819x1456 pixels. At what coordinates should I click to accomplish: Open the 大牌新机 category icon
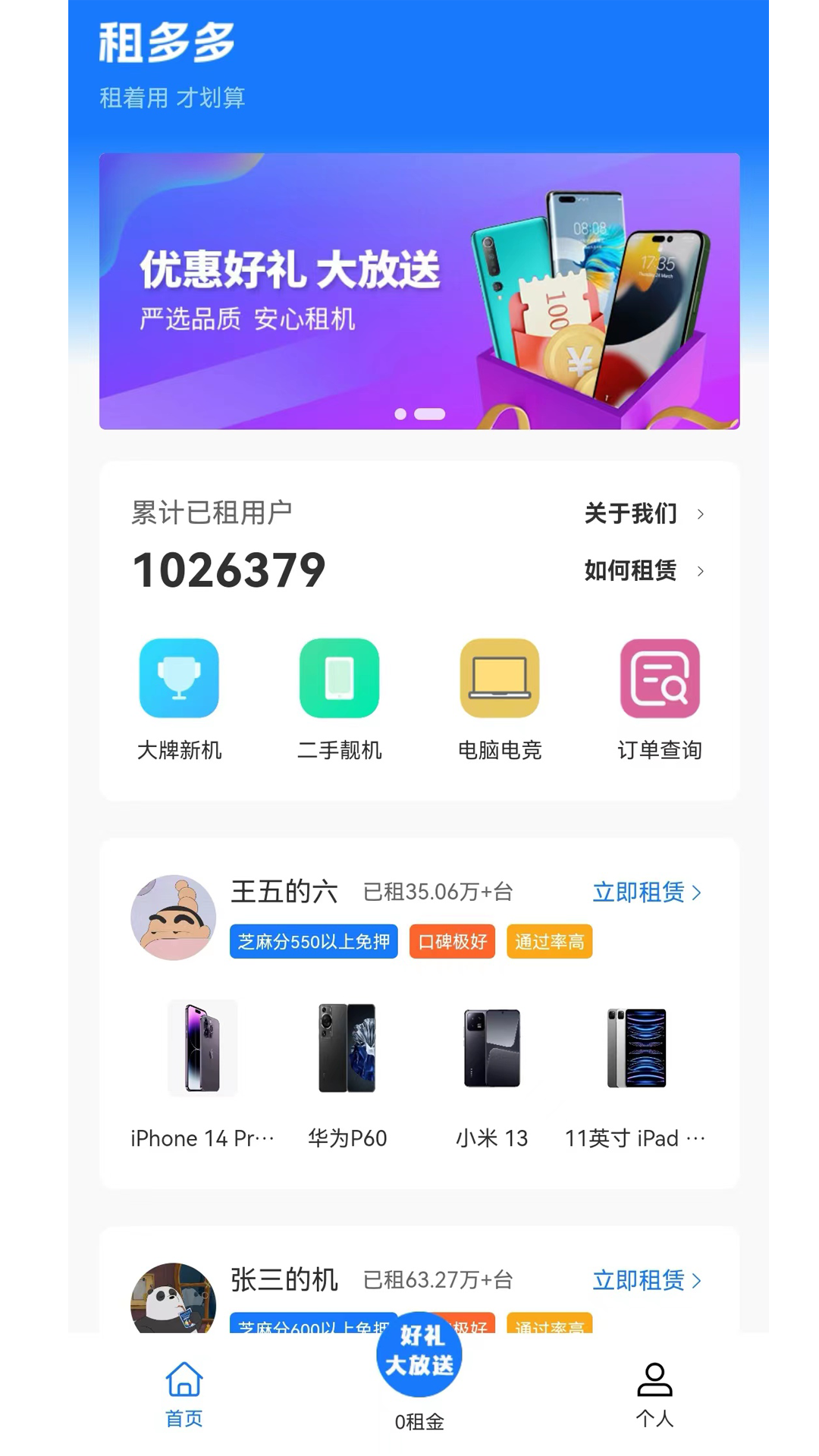click(x=179, y=678)
